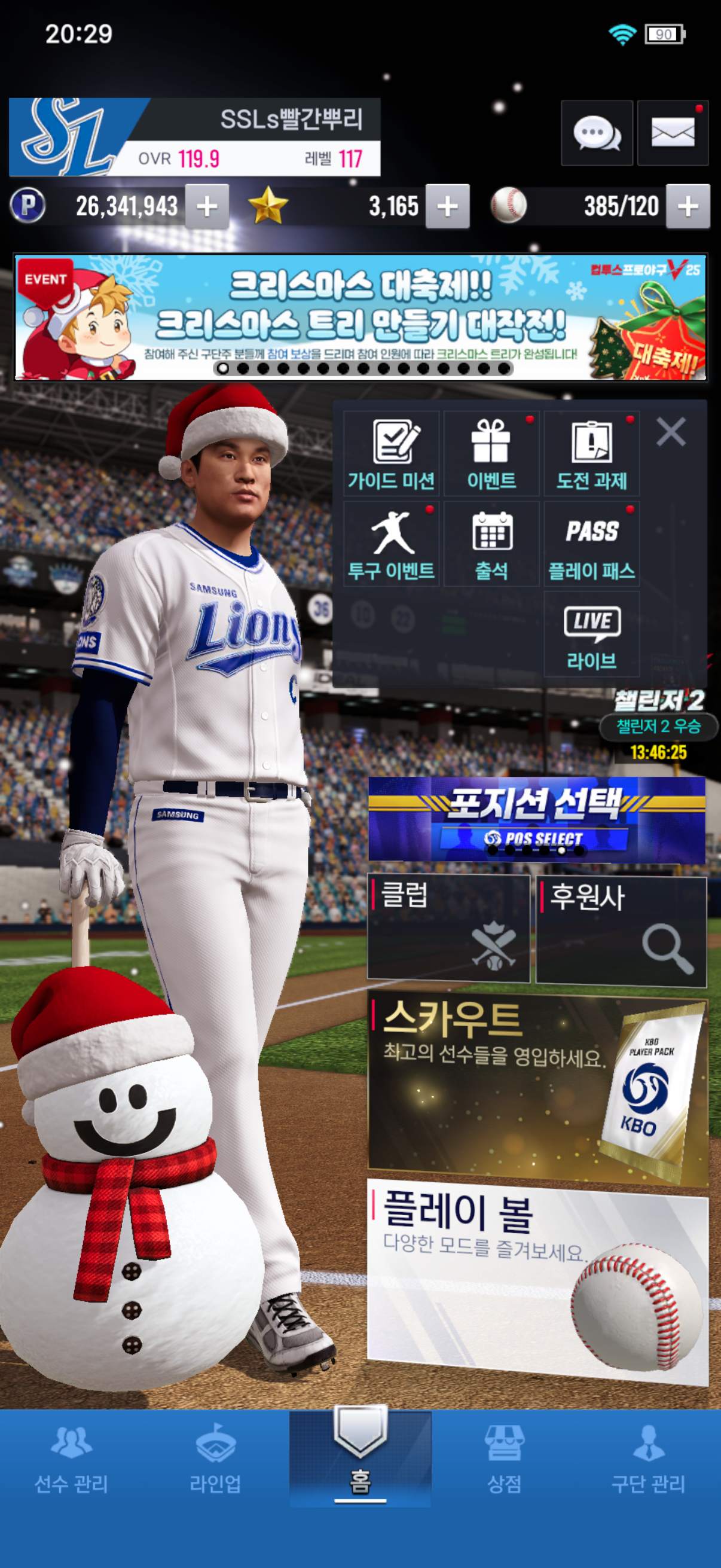Open the 클럽 card
The image size is (721, 1568).
point(448,928)
